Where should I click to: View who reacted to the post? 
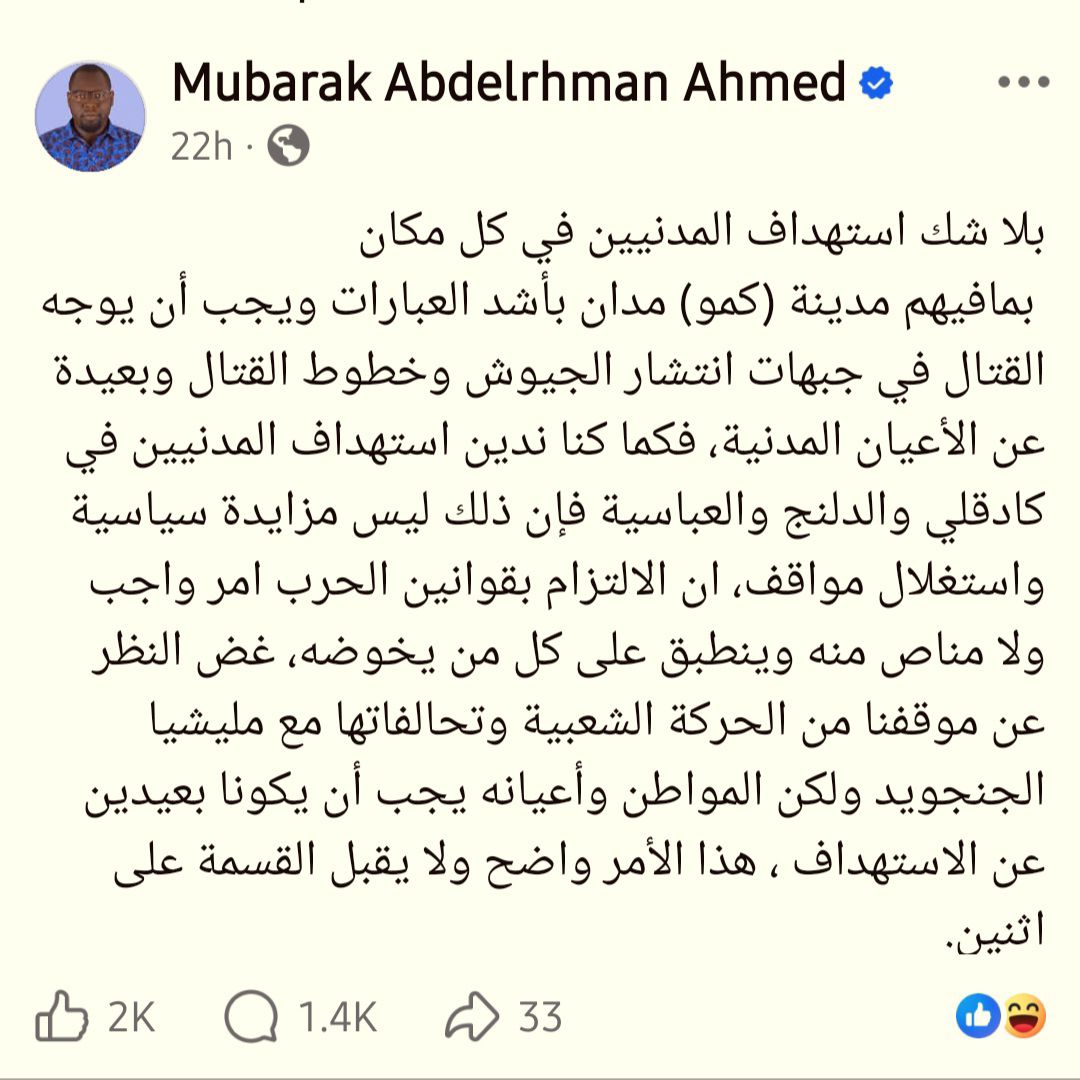pos(1001,1017)
